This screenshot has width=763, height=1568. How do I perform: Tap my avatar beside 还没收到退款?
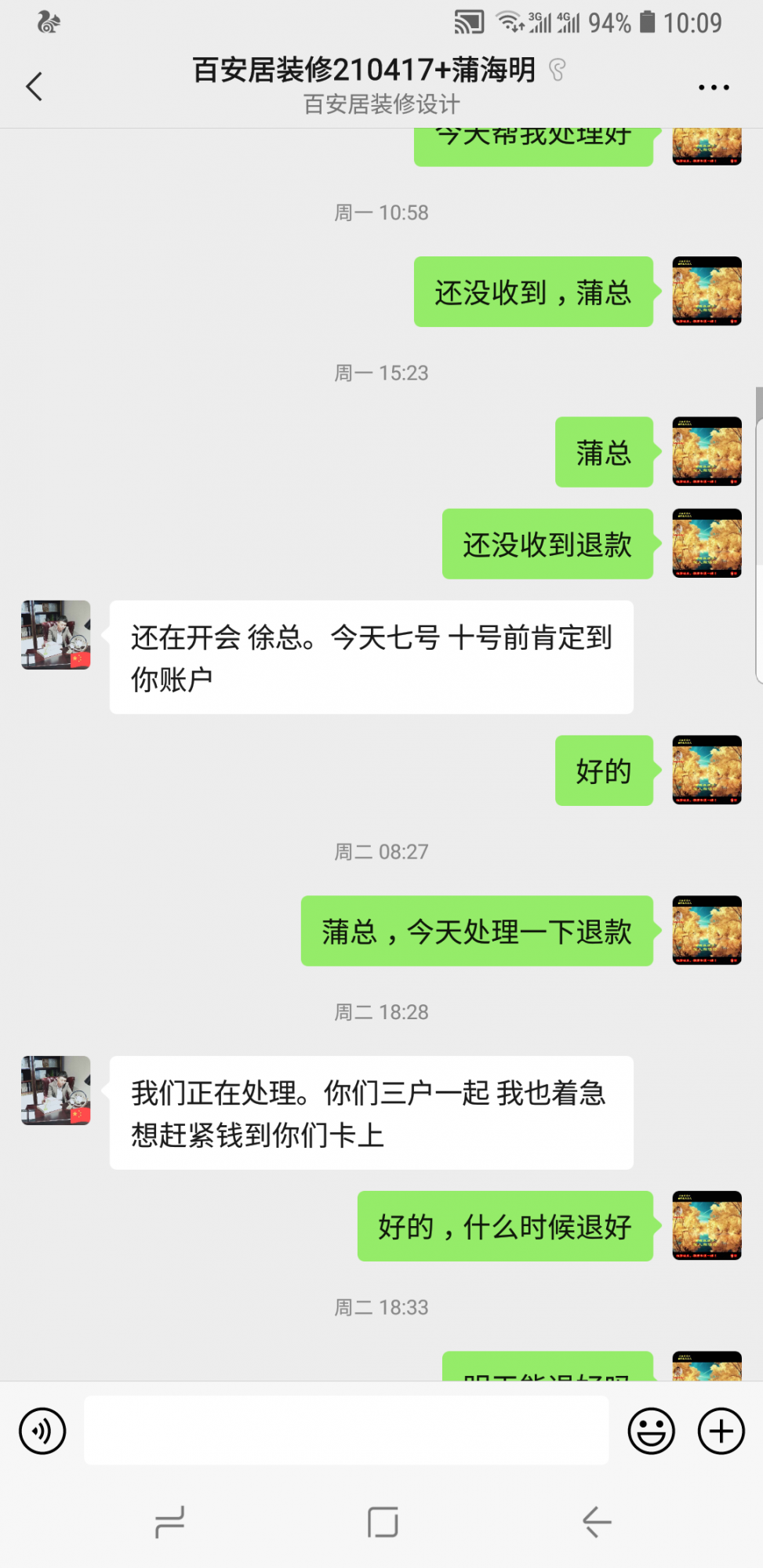pos(707,543)
